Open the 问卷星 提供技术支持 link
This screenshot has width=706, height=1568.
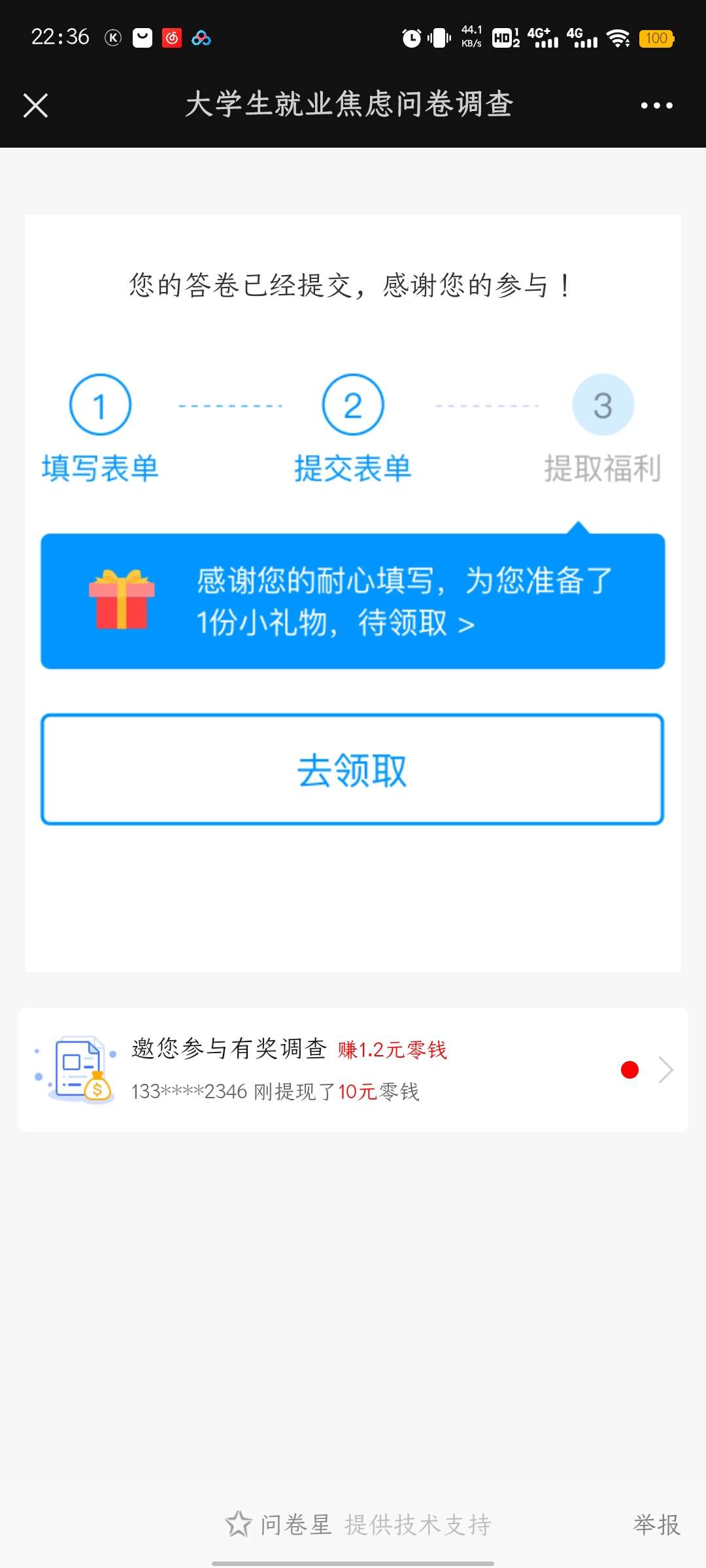[x=358, y=1525]
